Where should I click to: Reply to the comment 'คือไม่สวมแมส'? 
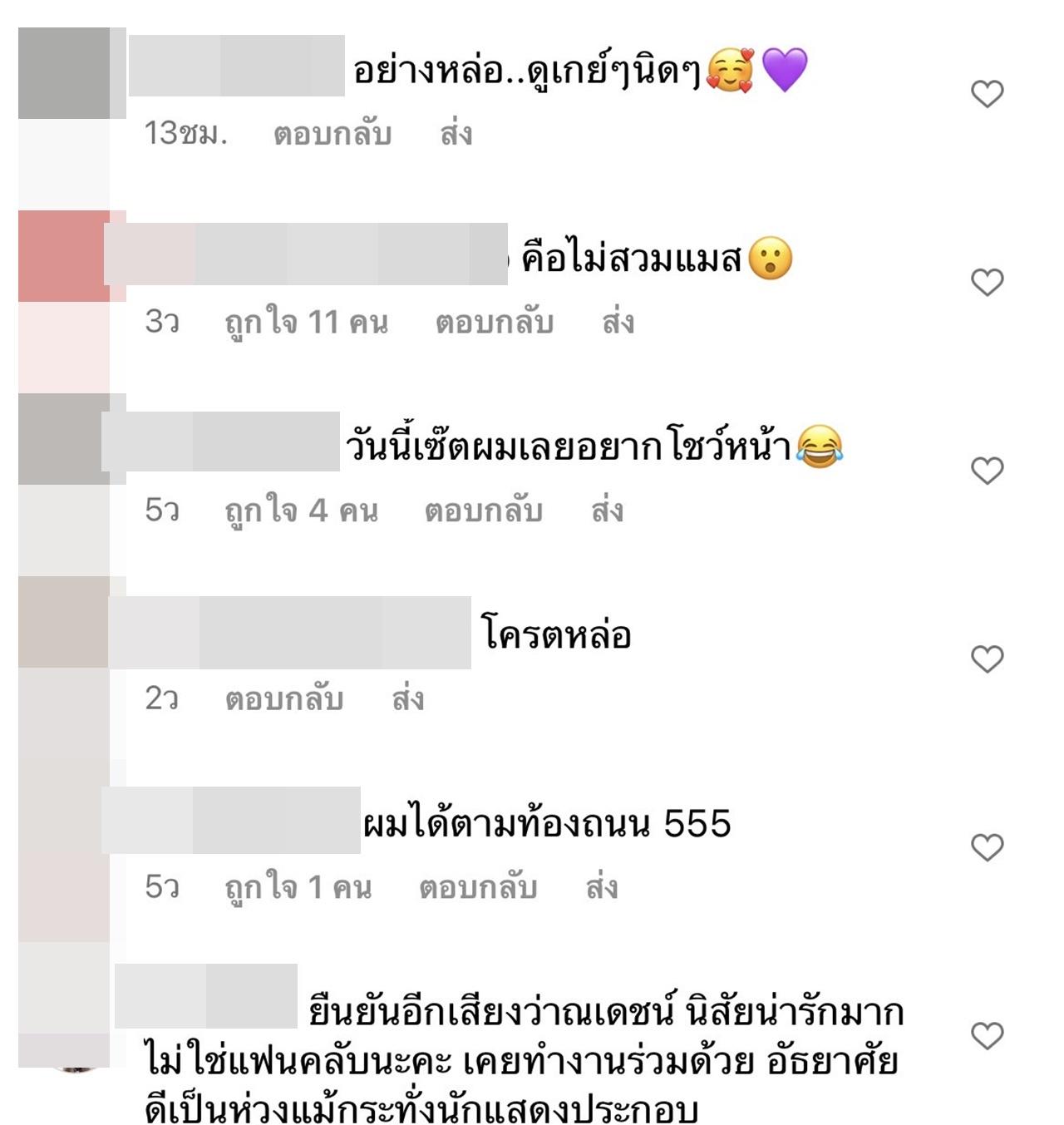(495, 323)
